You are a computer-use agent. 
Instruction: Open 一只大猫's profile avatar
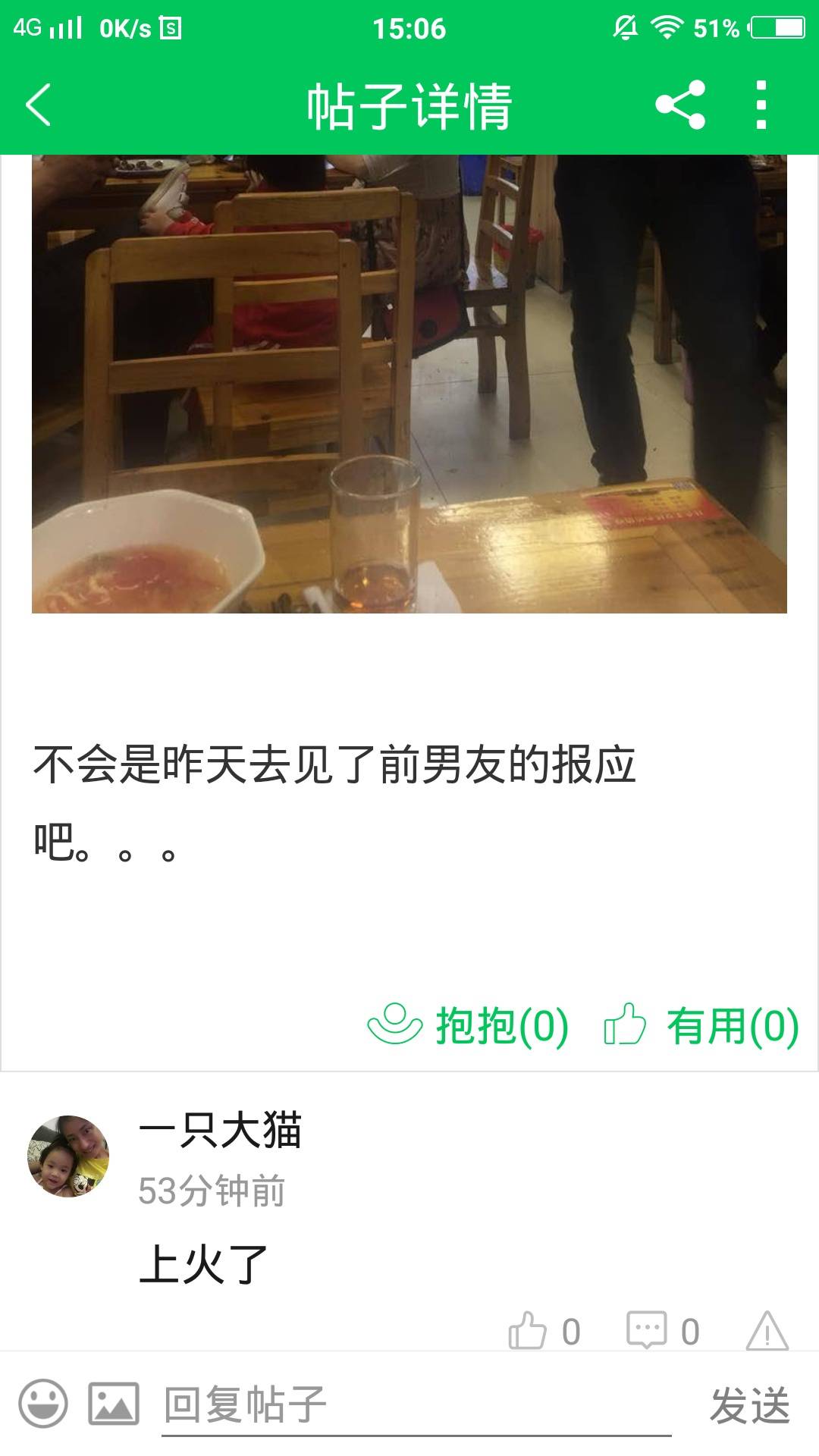(68, 1156)
